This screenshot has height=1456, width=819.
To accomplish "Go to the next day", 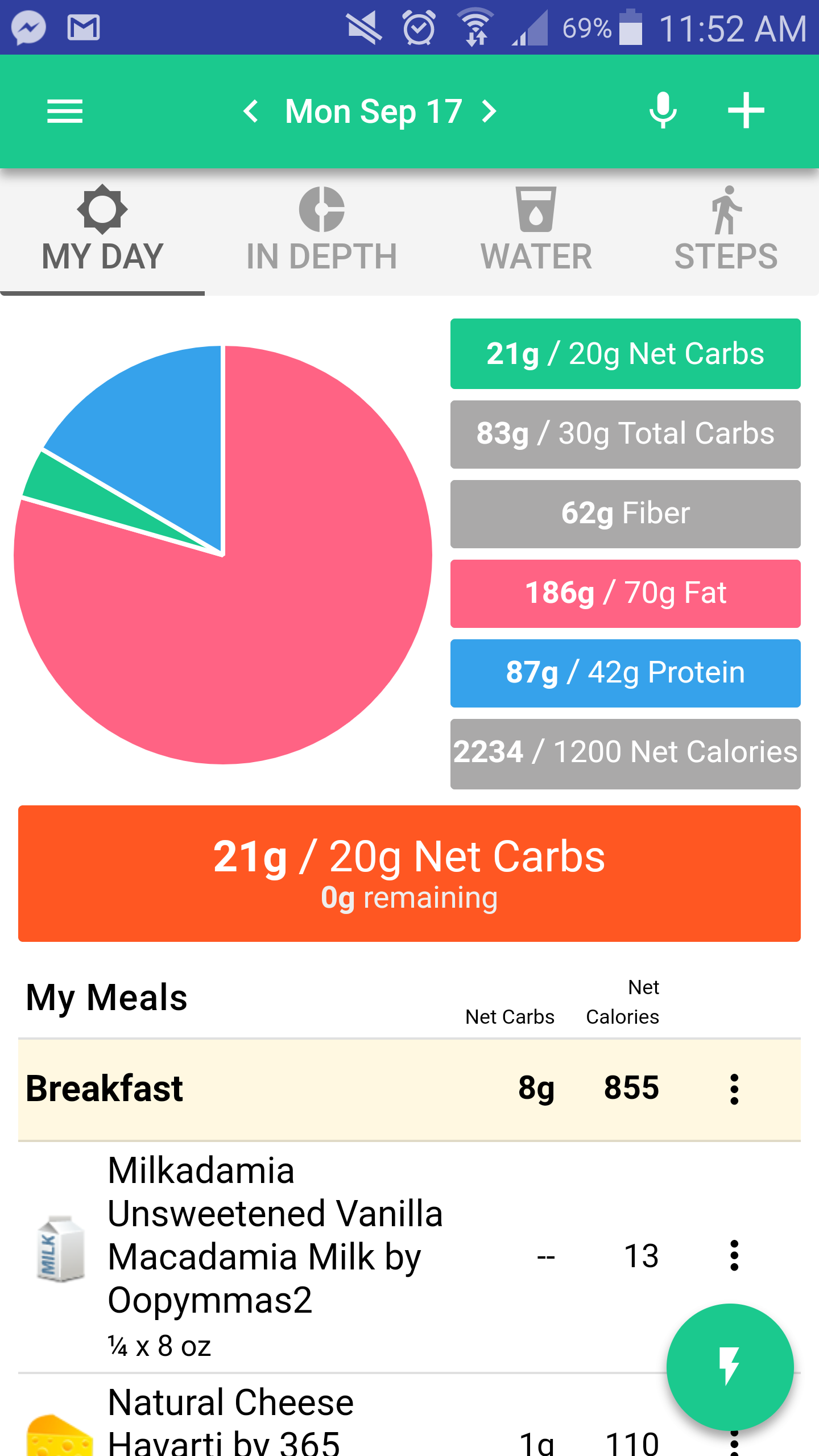I will [489, 111].
